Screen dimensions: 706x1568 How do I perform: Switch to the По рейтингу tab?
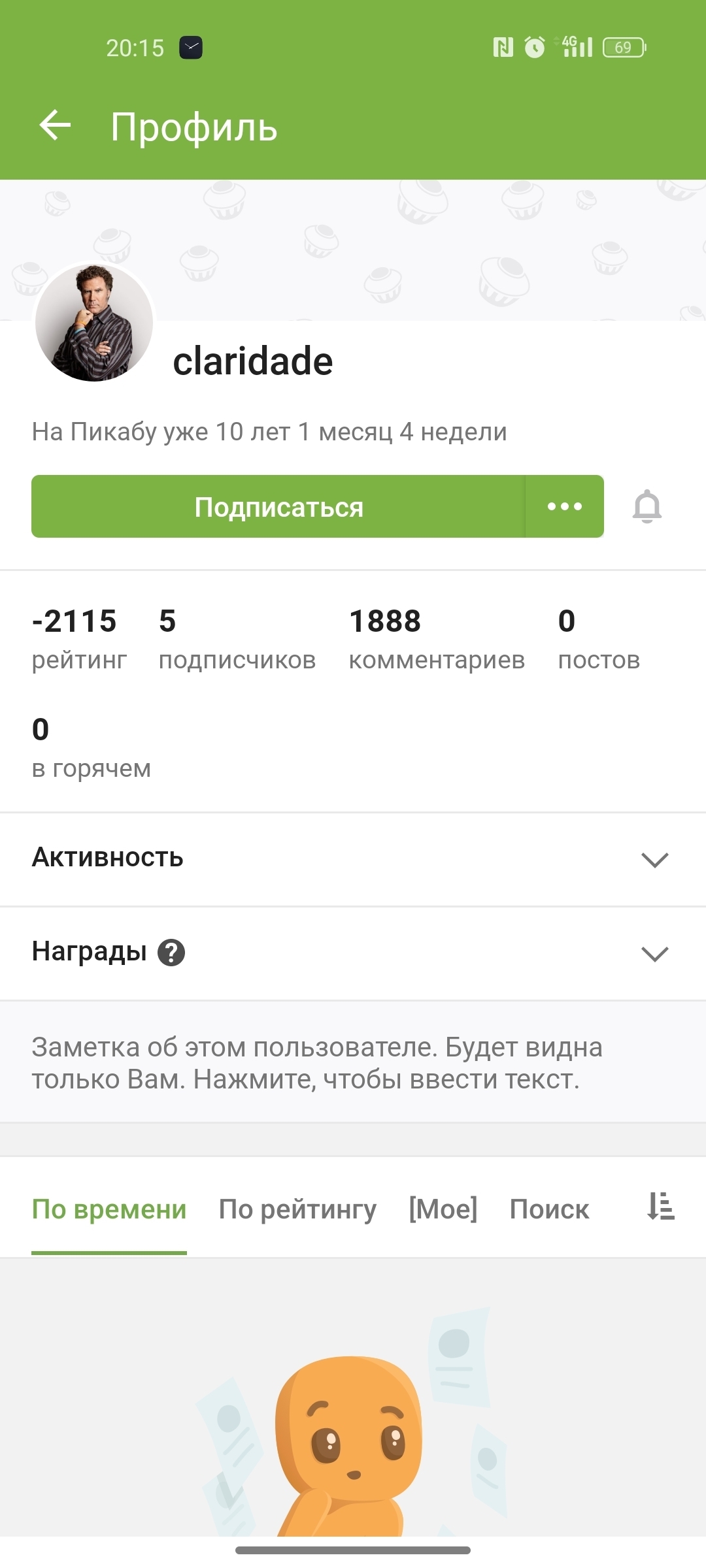coord(297,1209)
